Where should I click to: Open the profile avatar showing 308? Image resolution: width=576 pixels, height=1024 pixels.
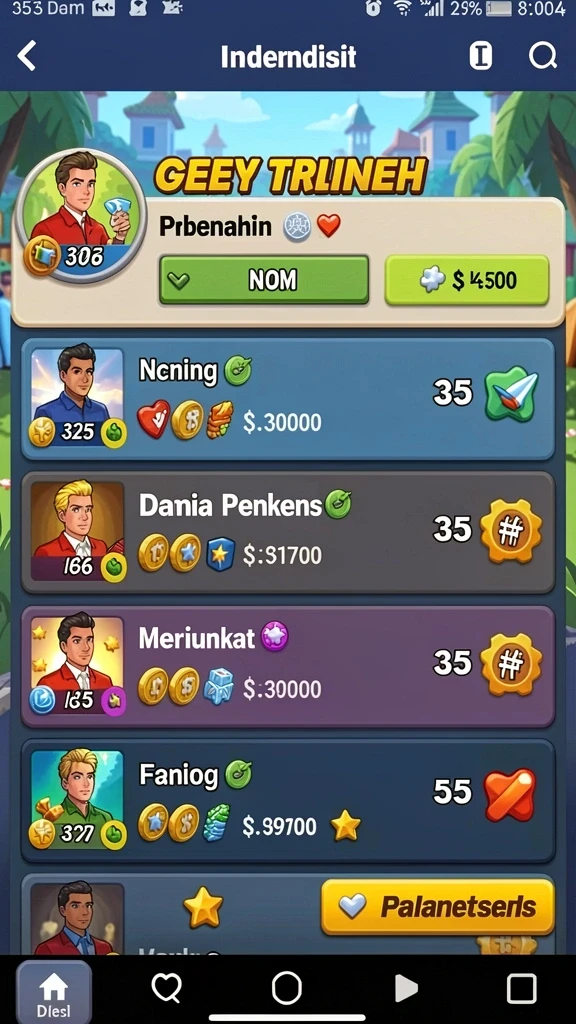(x=82, y=216)
